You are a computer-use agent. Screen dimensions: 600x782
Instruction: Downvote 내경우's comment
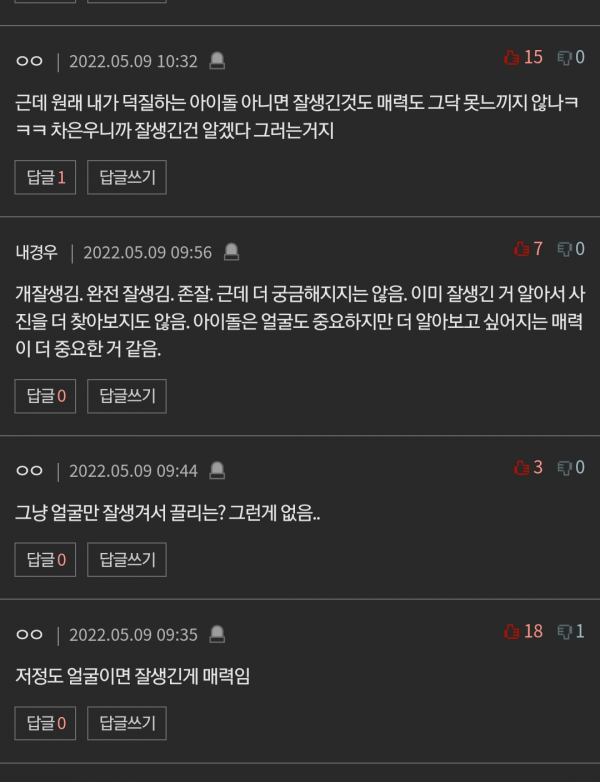pos(564,249)
